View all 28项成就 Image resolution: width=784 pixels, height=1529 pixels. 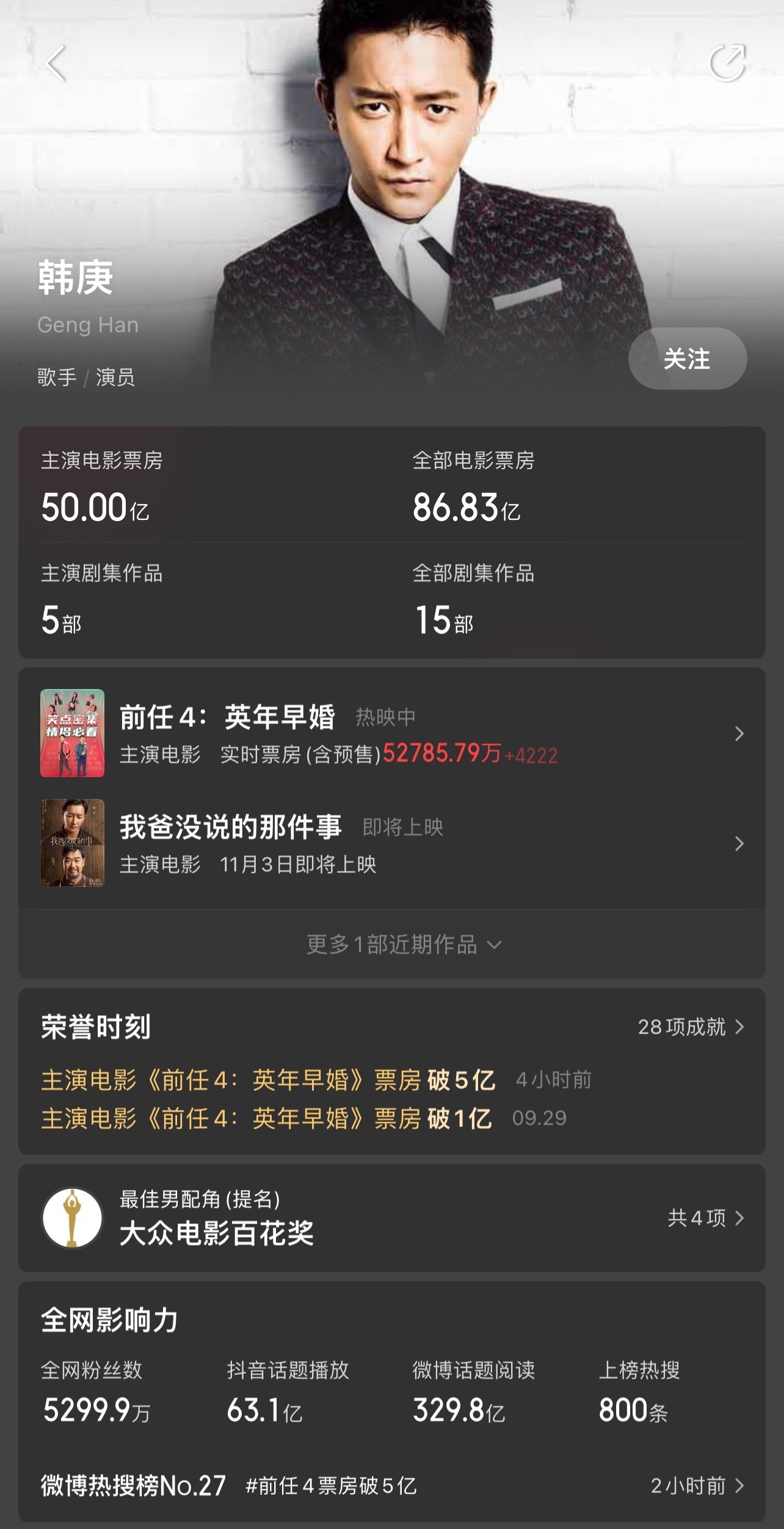coord(691,1027)
